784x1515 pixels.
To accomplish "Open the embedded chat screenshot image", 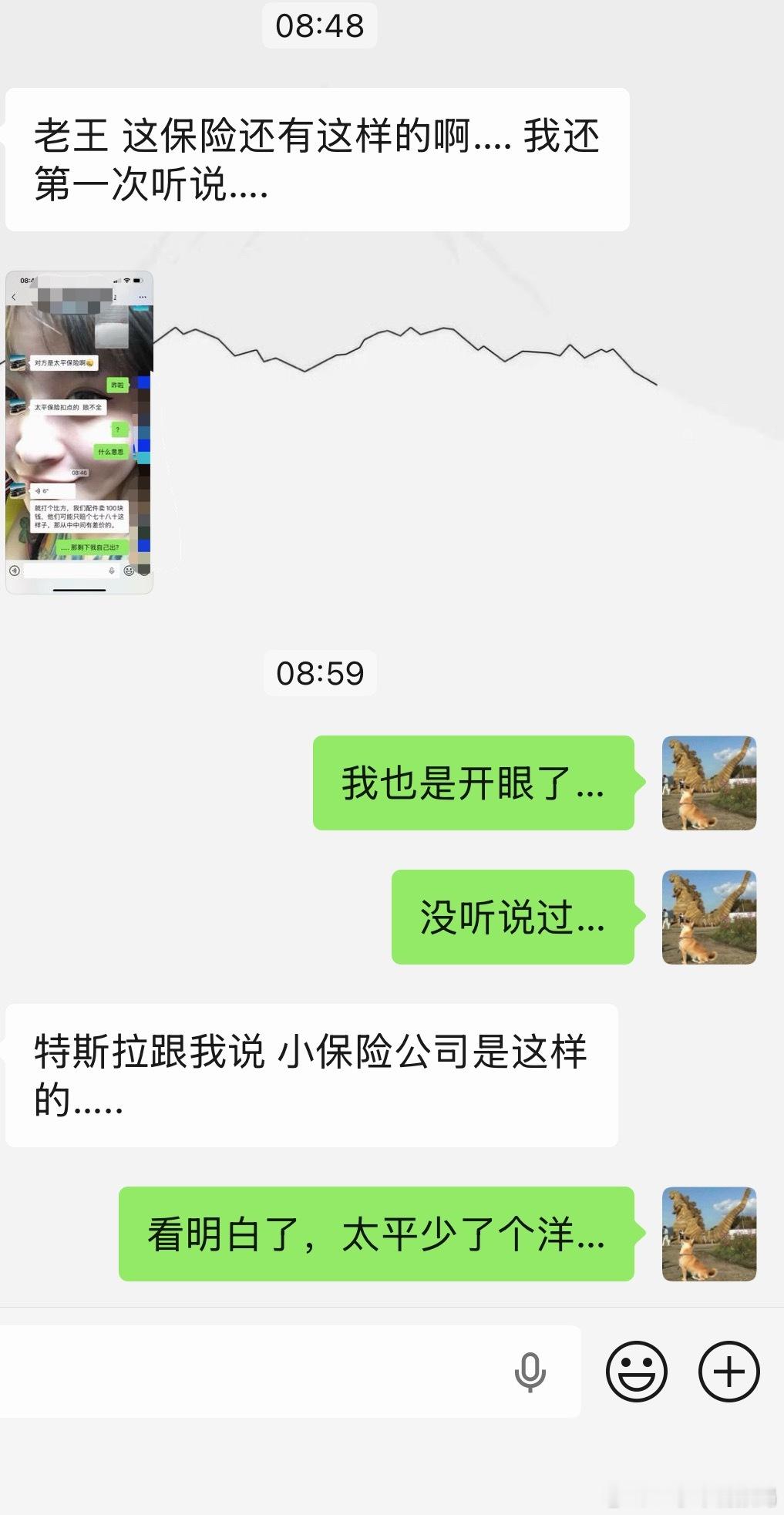I will coord(81,432).
